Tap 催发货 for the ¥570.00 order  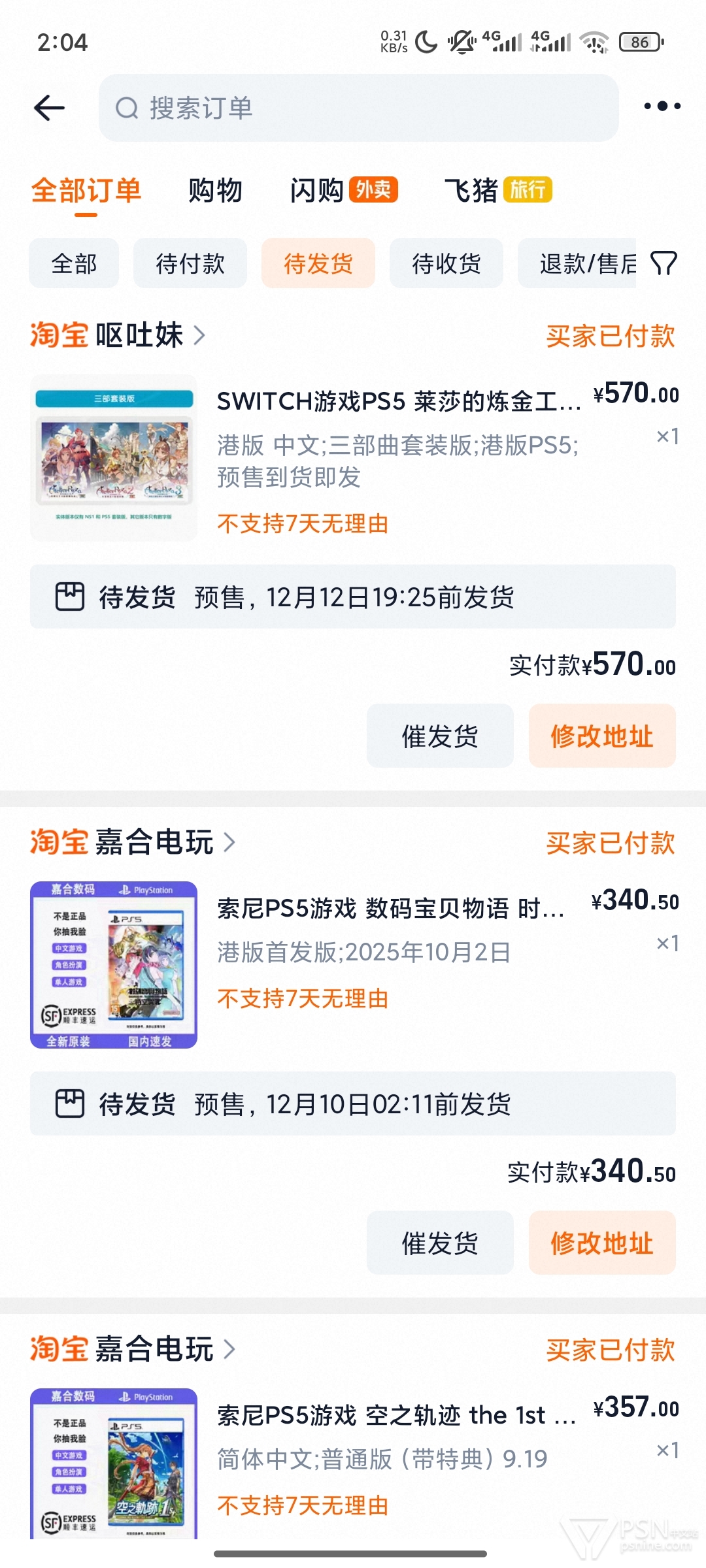tap(440, 736)
